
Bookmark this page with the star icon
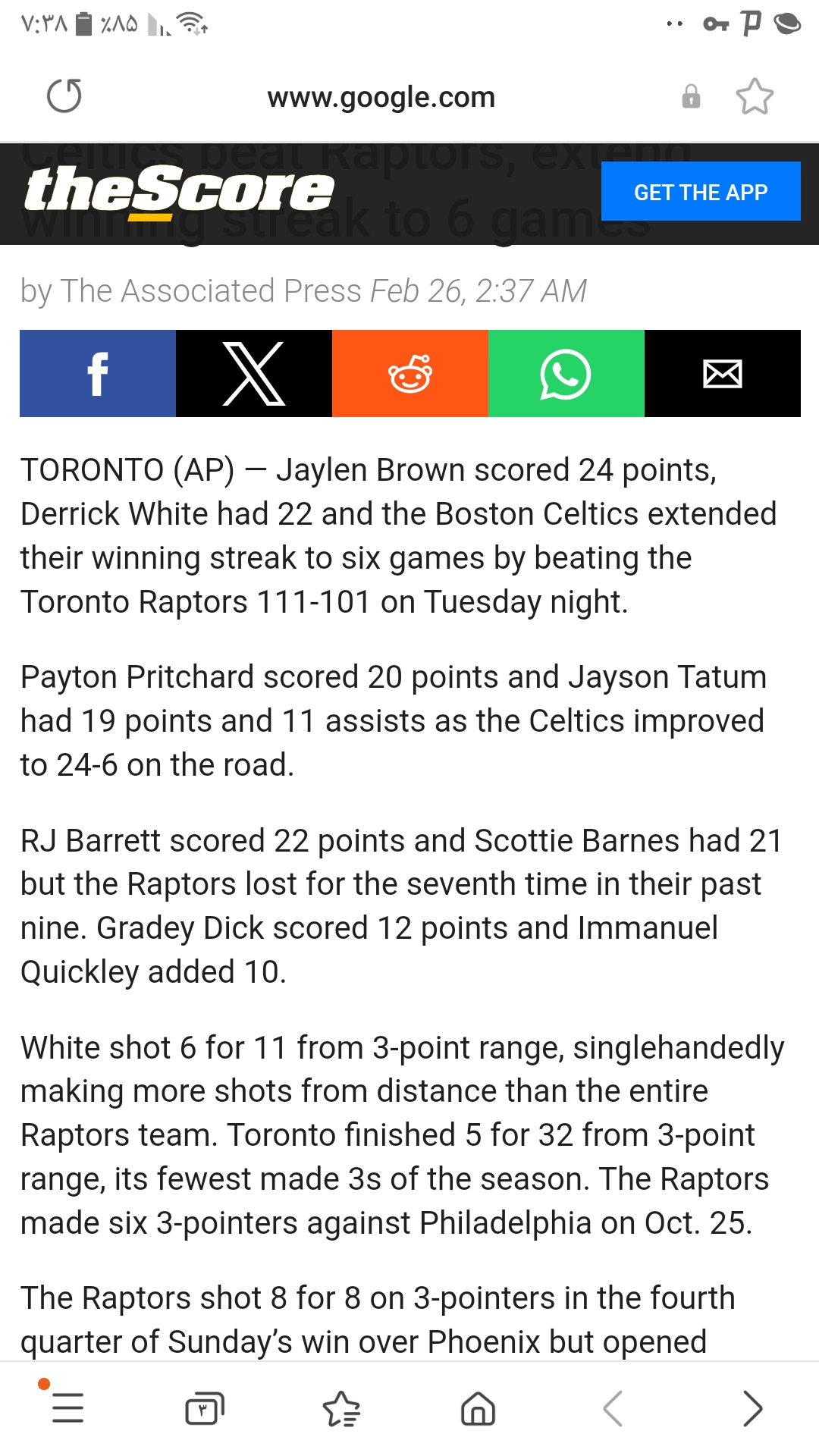click(x=755, y=96)
